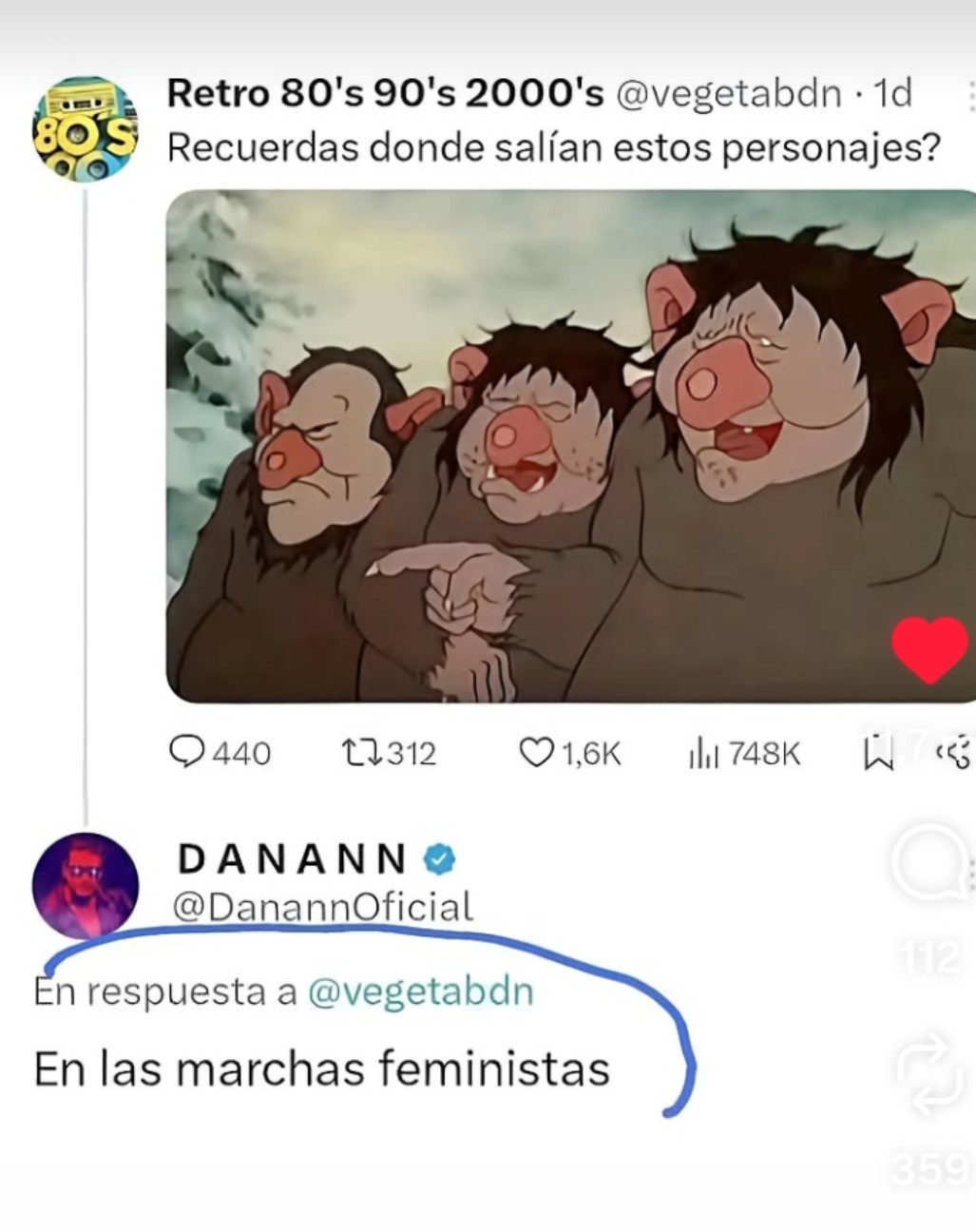Tap the repost arrows icon above 359

(x=931, y=1074)
